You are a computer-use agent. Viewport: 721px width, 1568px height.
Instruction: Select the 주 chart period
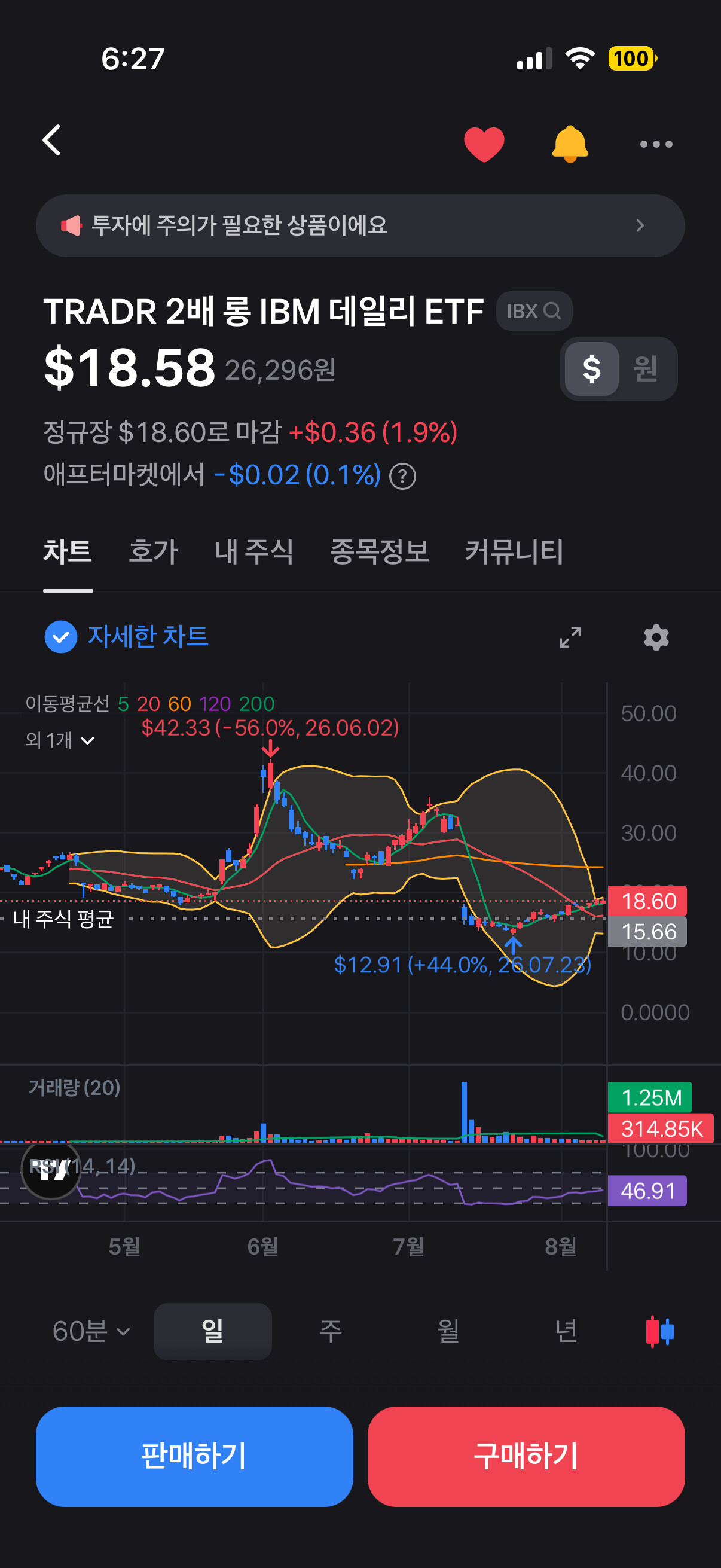click(331, 1331)
